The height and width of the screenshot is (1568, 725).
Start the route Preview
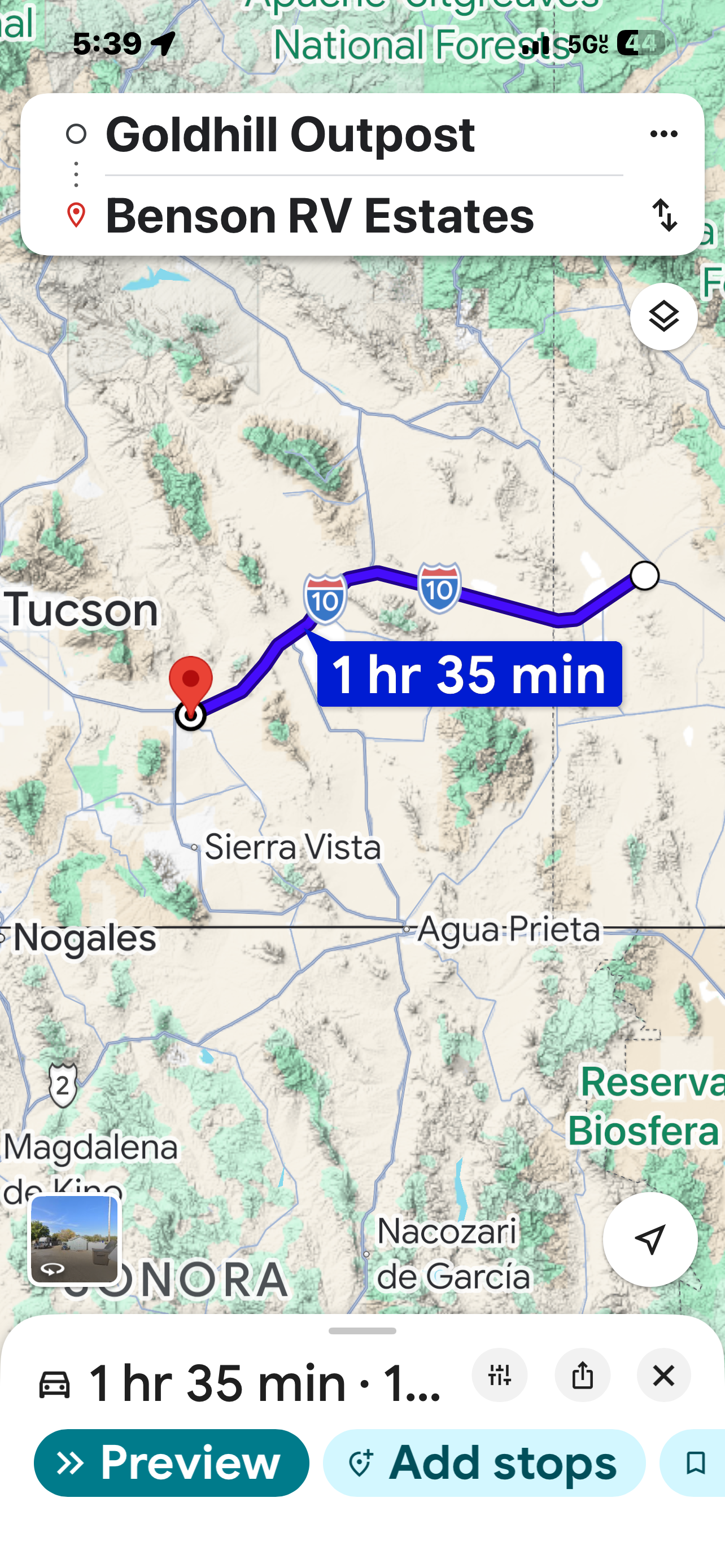[171, 1462]
